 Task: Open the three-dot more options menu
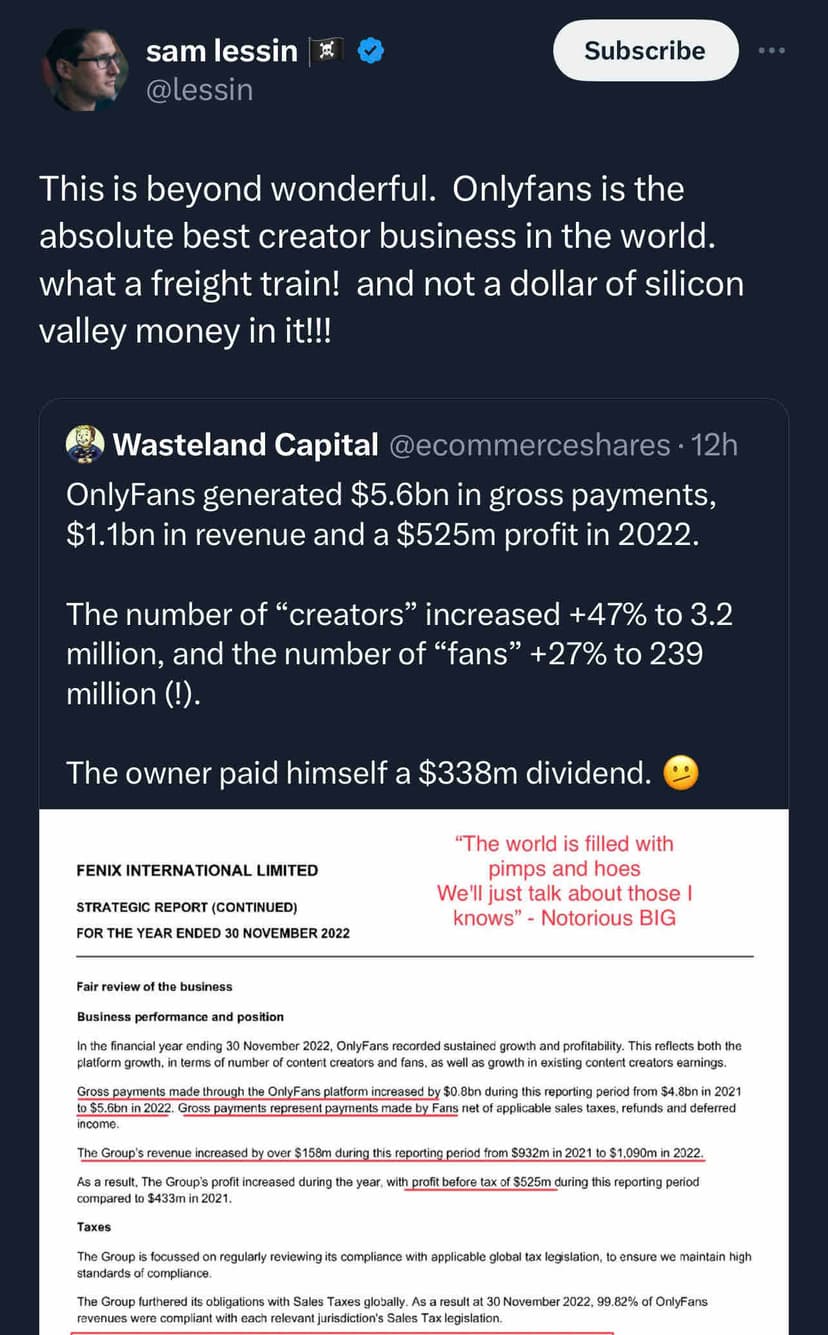[772, 50]
